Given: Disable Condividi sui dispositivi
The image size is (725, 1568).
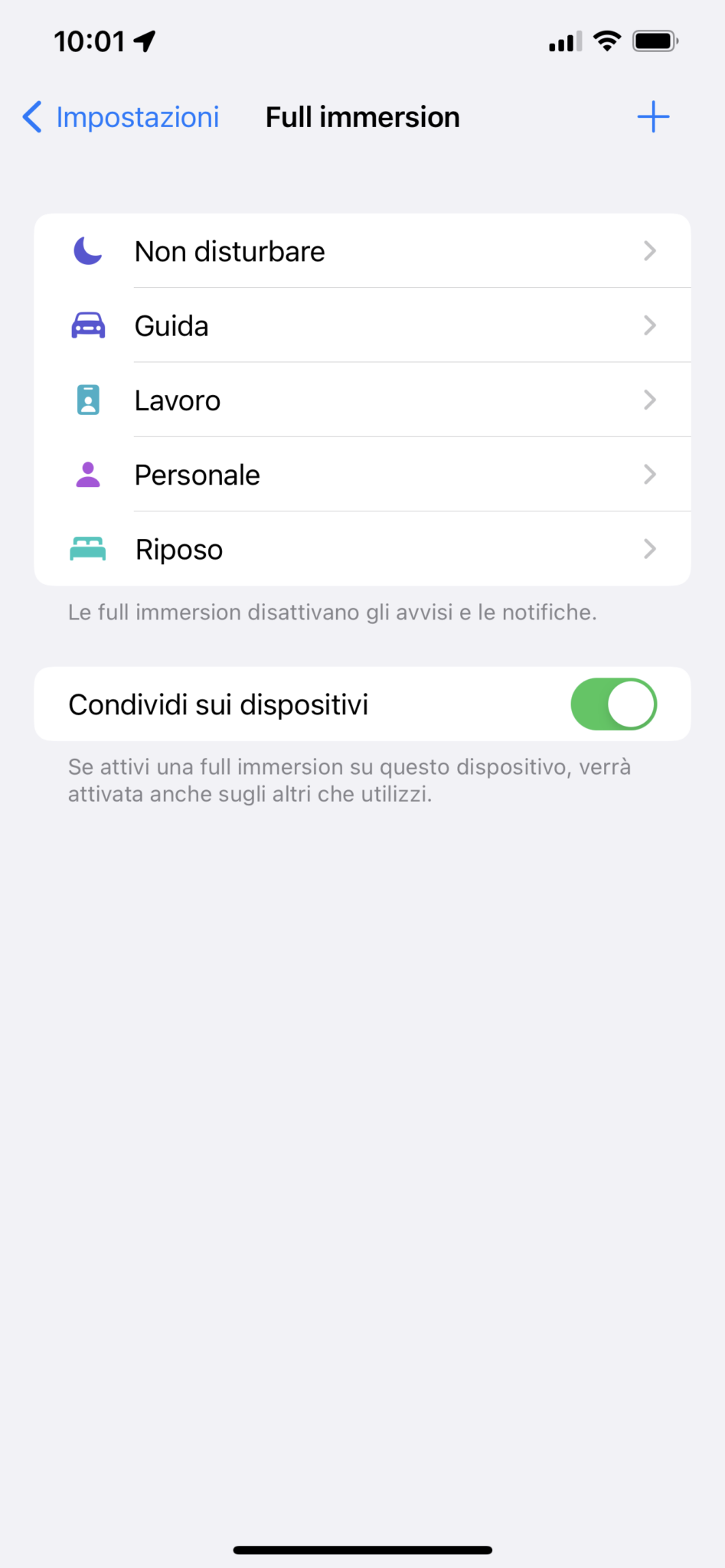Looking at the screenshot, I should [613, 704].
